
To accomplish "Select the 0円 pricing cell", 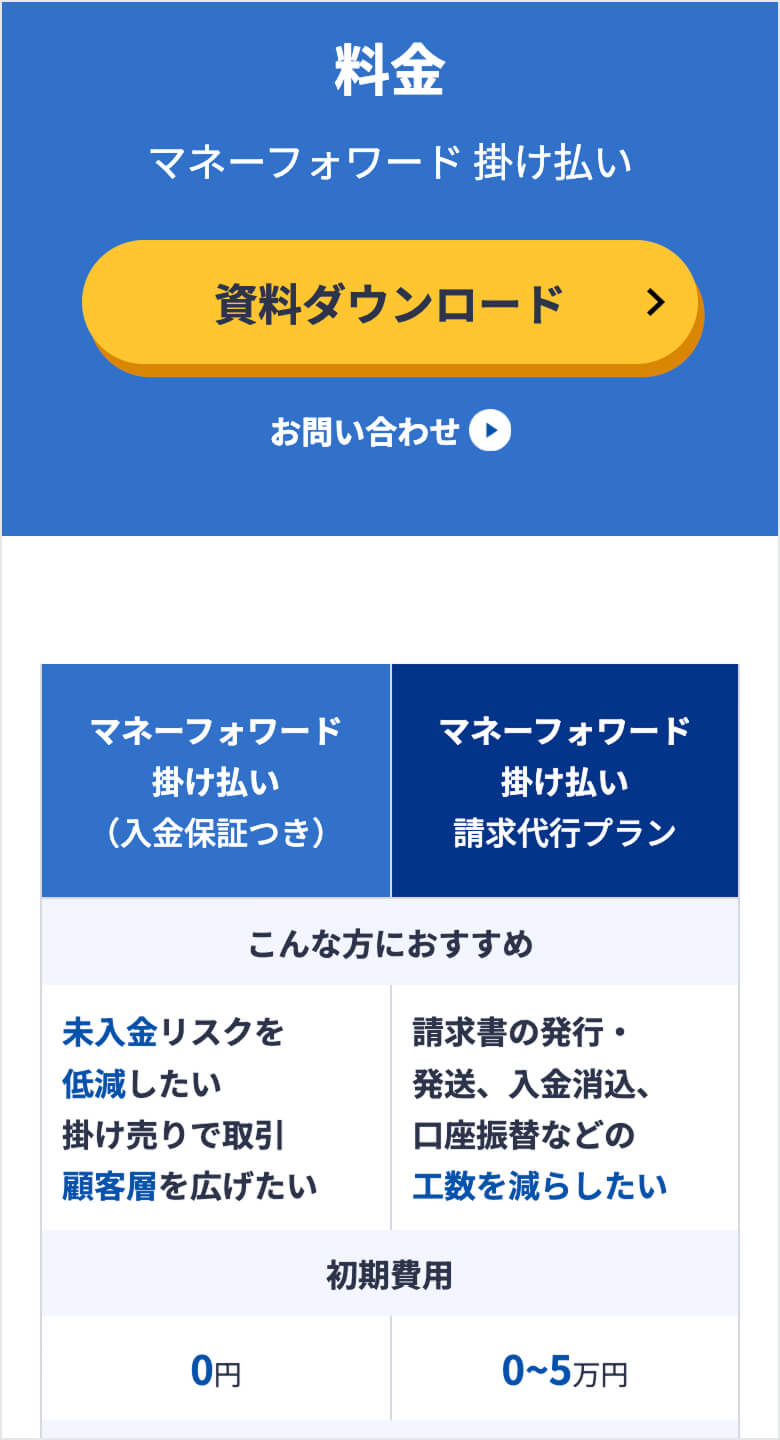I will click(215, 1370).
